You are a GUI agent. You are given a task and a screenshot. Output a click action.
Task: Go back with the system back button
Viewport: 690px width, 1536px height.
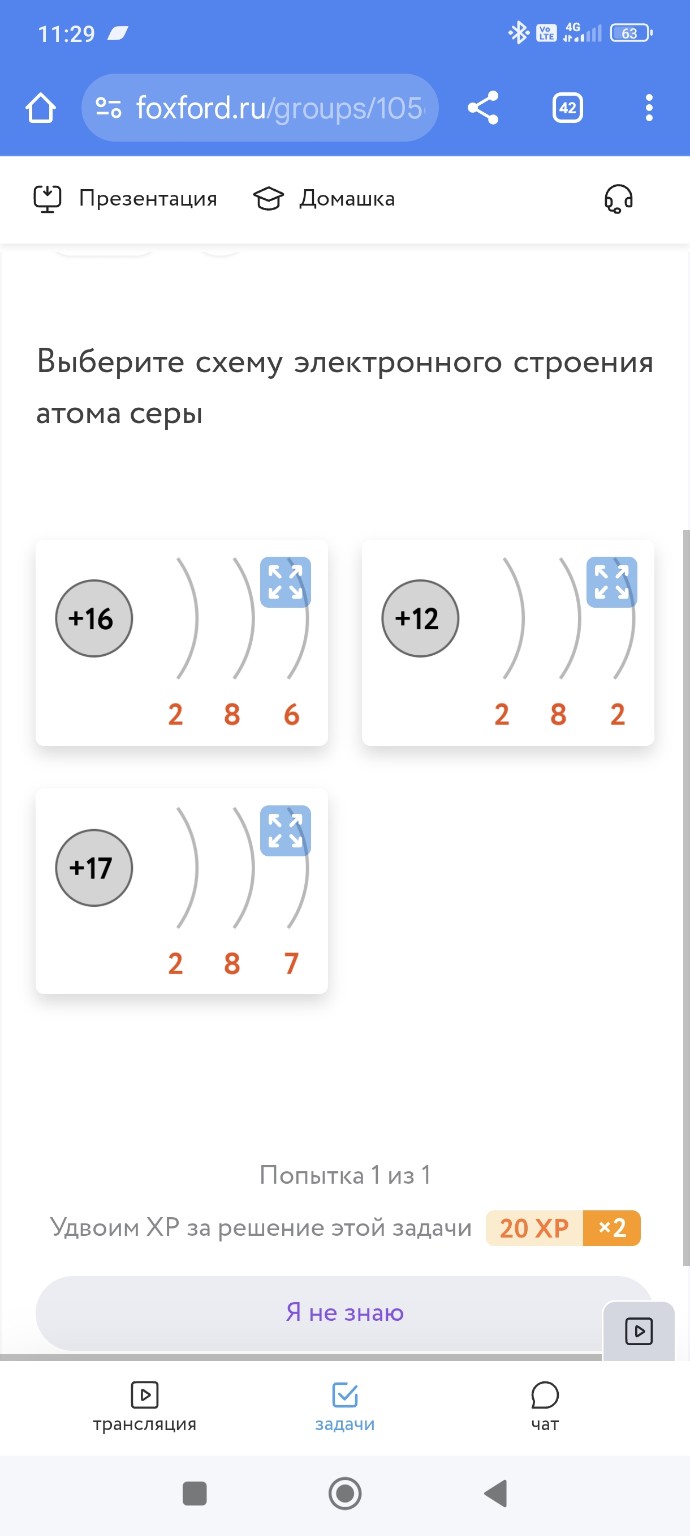pos(495,1494)
